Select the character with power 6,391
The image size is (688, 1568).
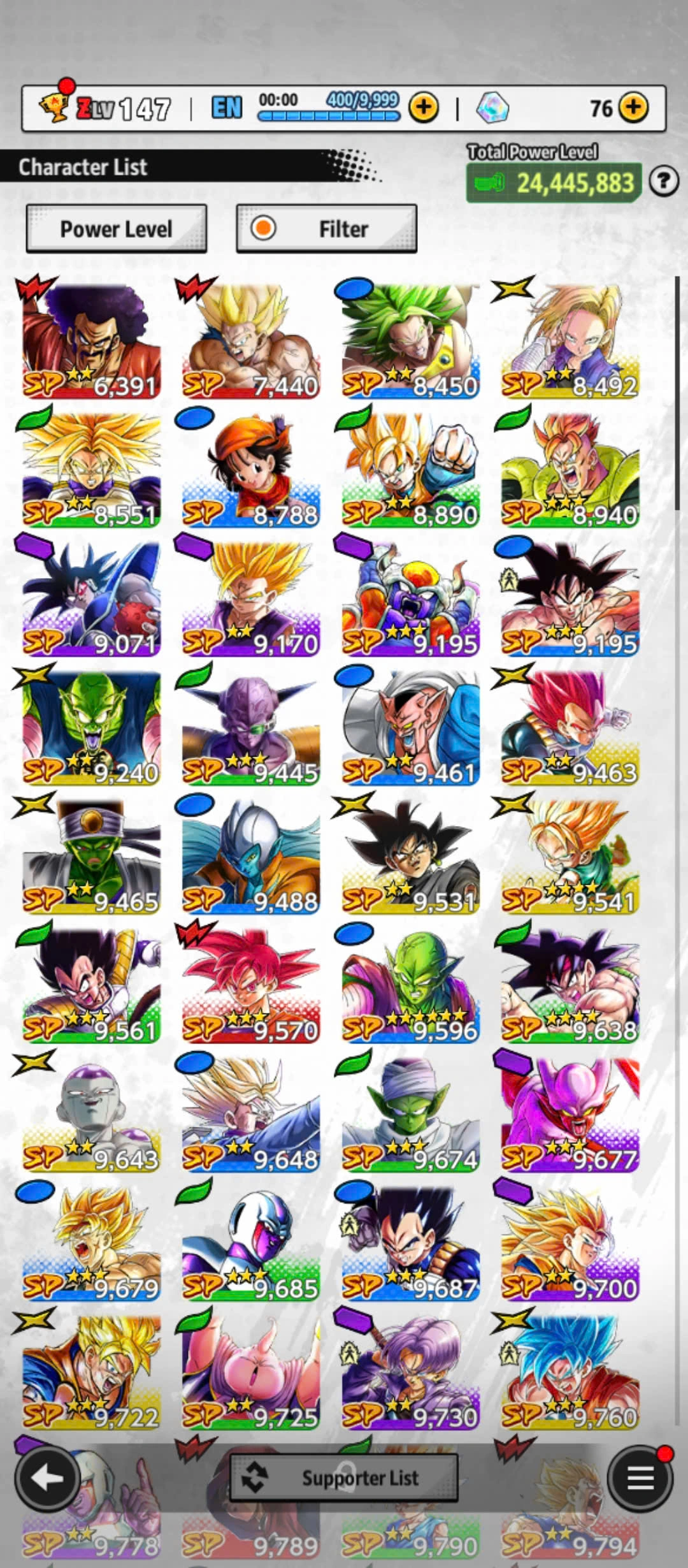click(91, 341)
